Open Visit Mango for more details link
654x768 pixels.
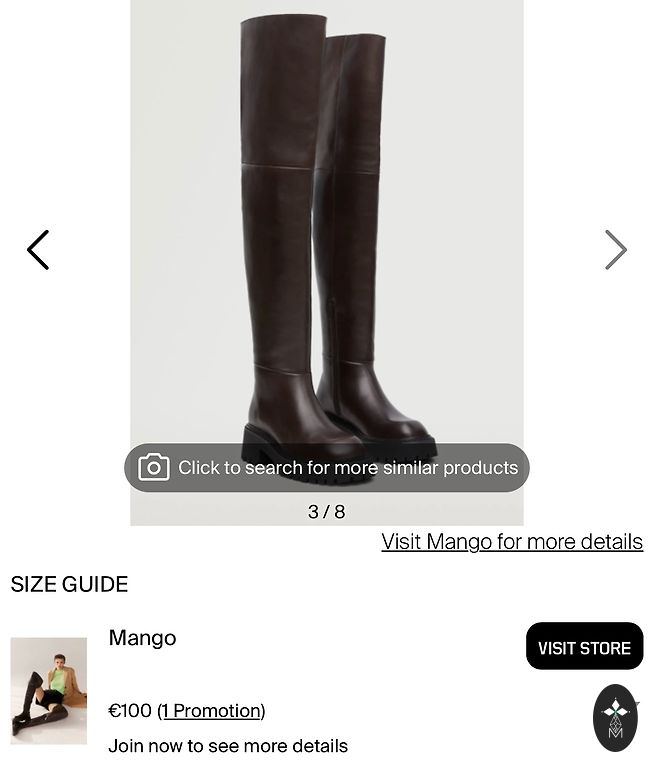click(511, 542)
